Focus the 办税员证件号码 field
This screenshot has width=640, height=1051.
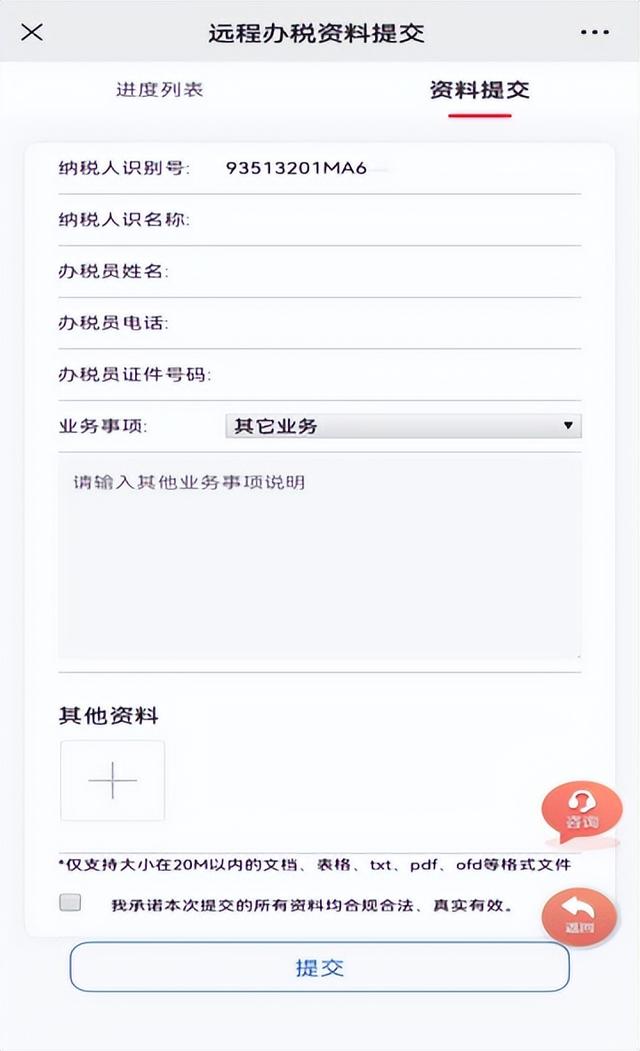coord(400,376)
